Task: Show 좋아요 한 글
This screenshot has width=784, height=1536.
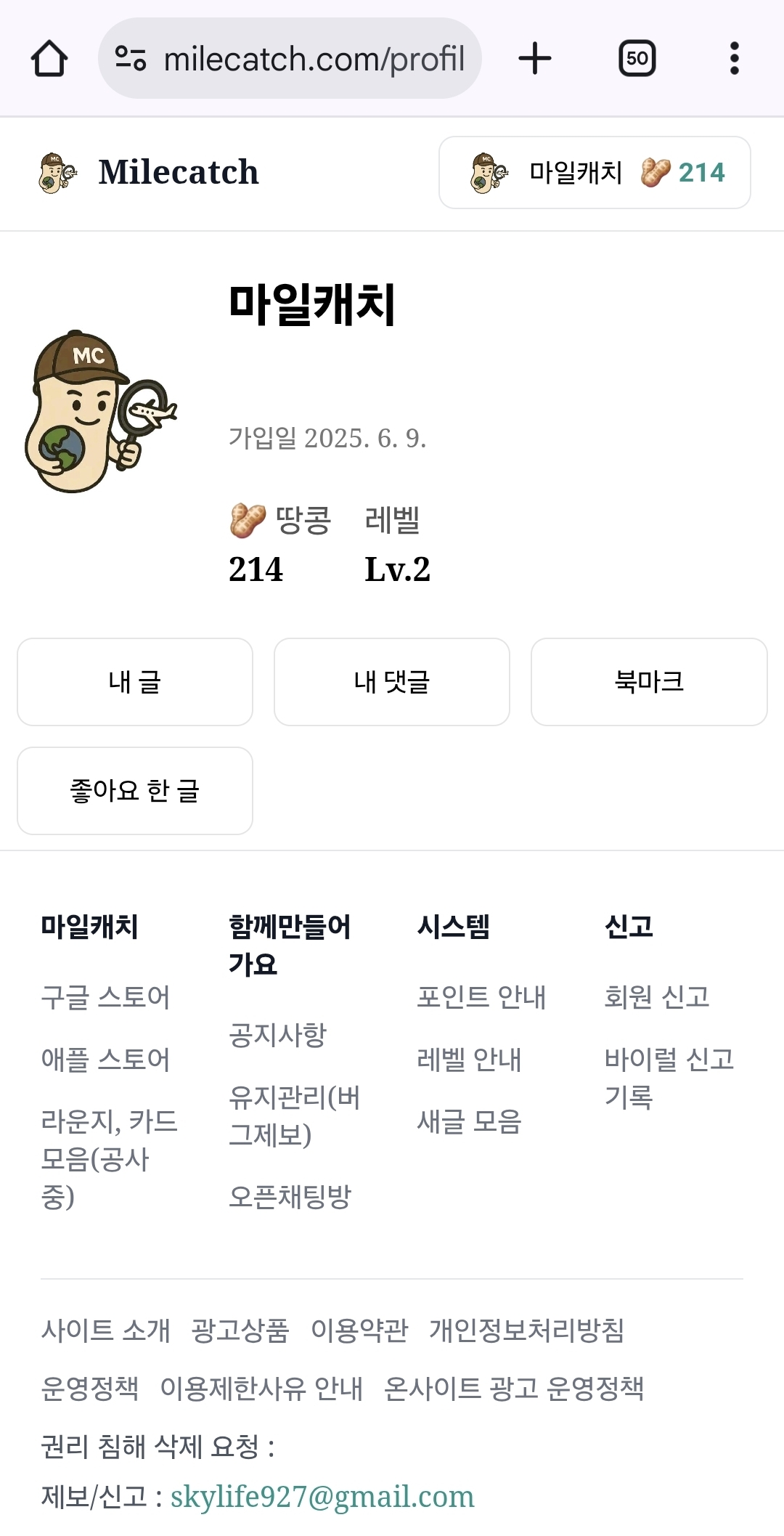Action: point(135,791)
